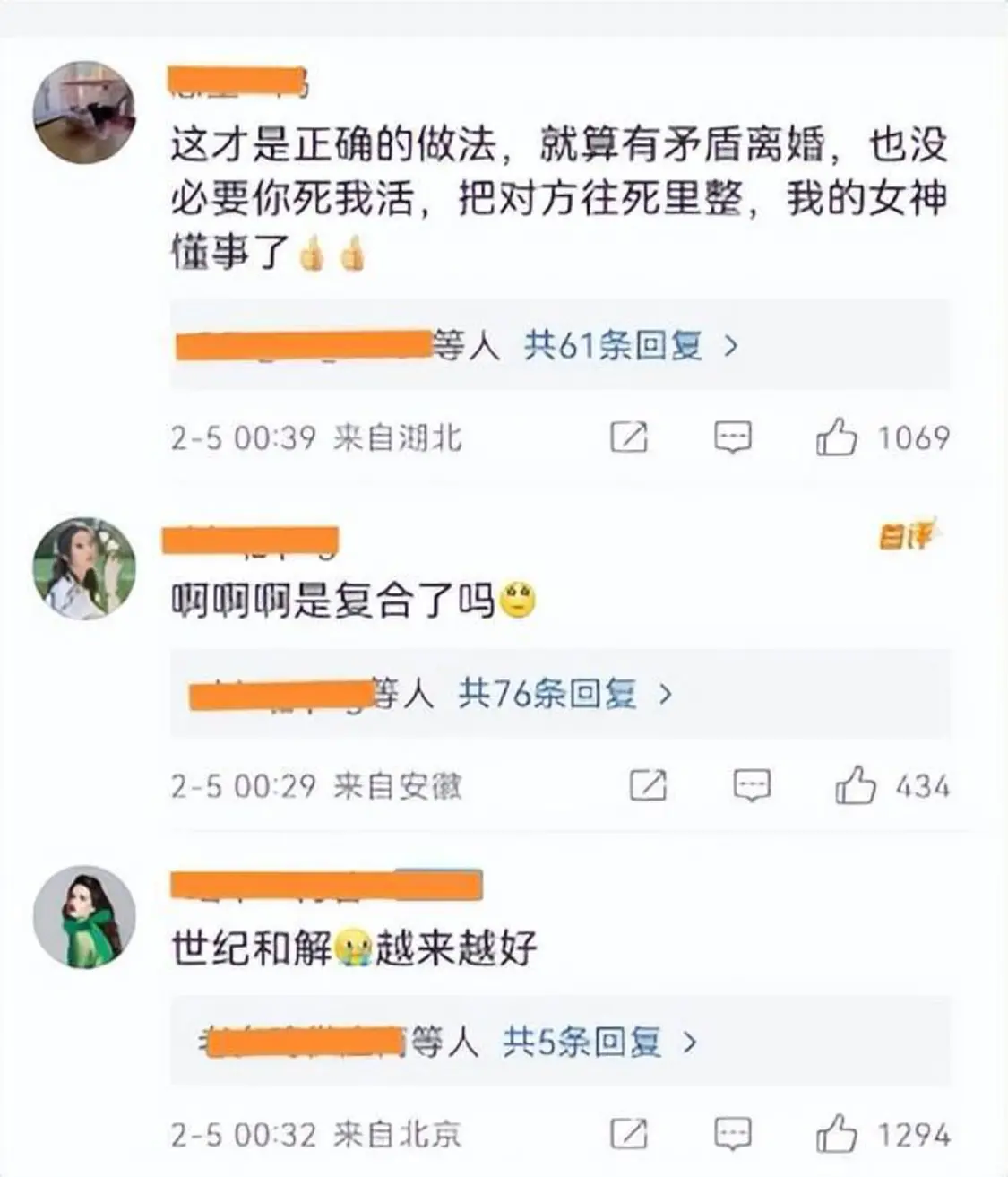Repost the comment posted at 00:29
This screenshot has height=1177, width=1008.
pos(648,786)
